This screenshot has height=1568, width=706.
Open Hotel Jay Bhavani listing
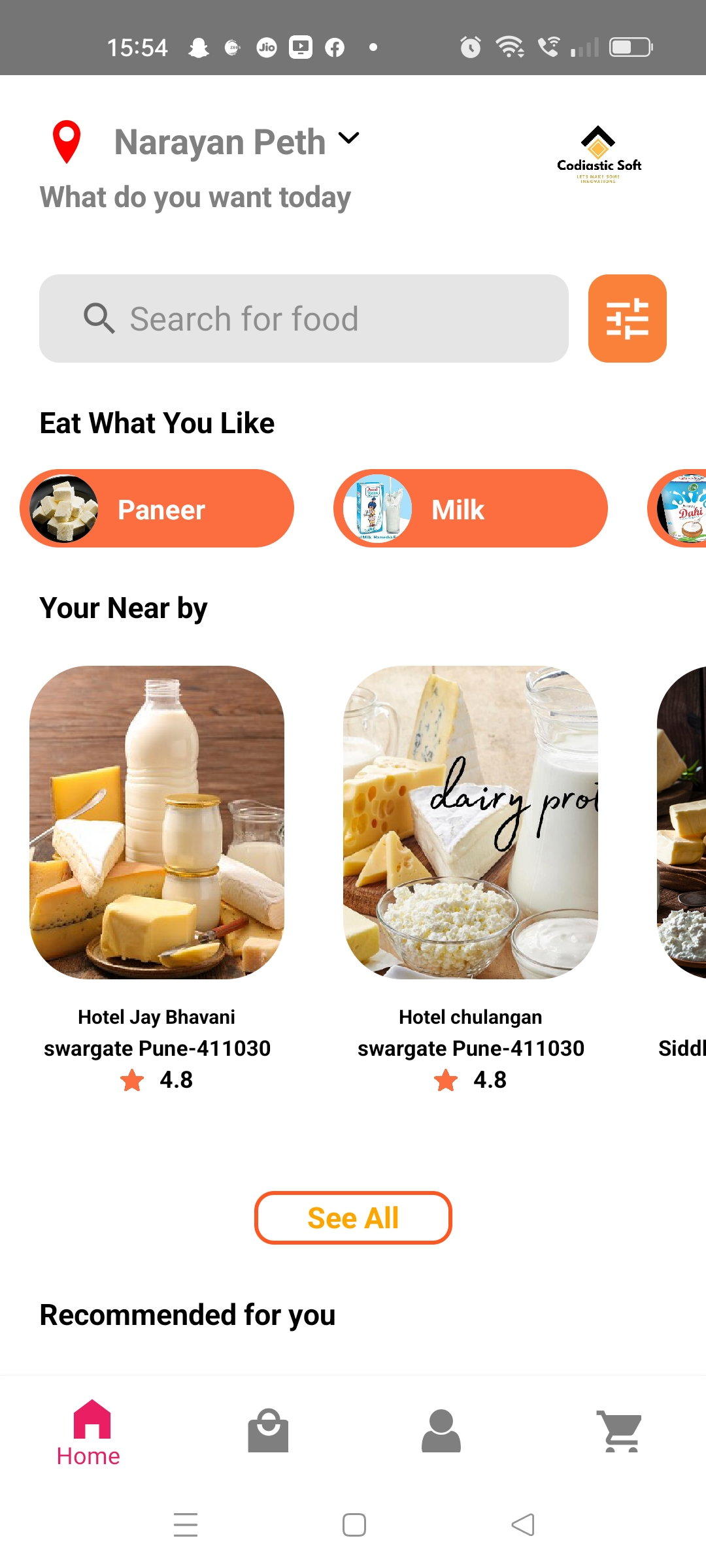click(157, 830)
